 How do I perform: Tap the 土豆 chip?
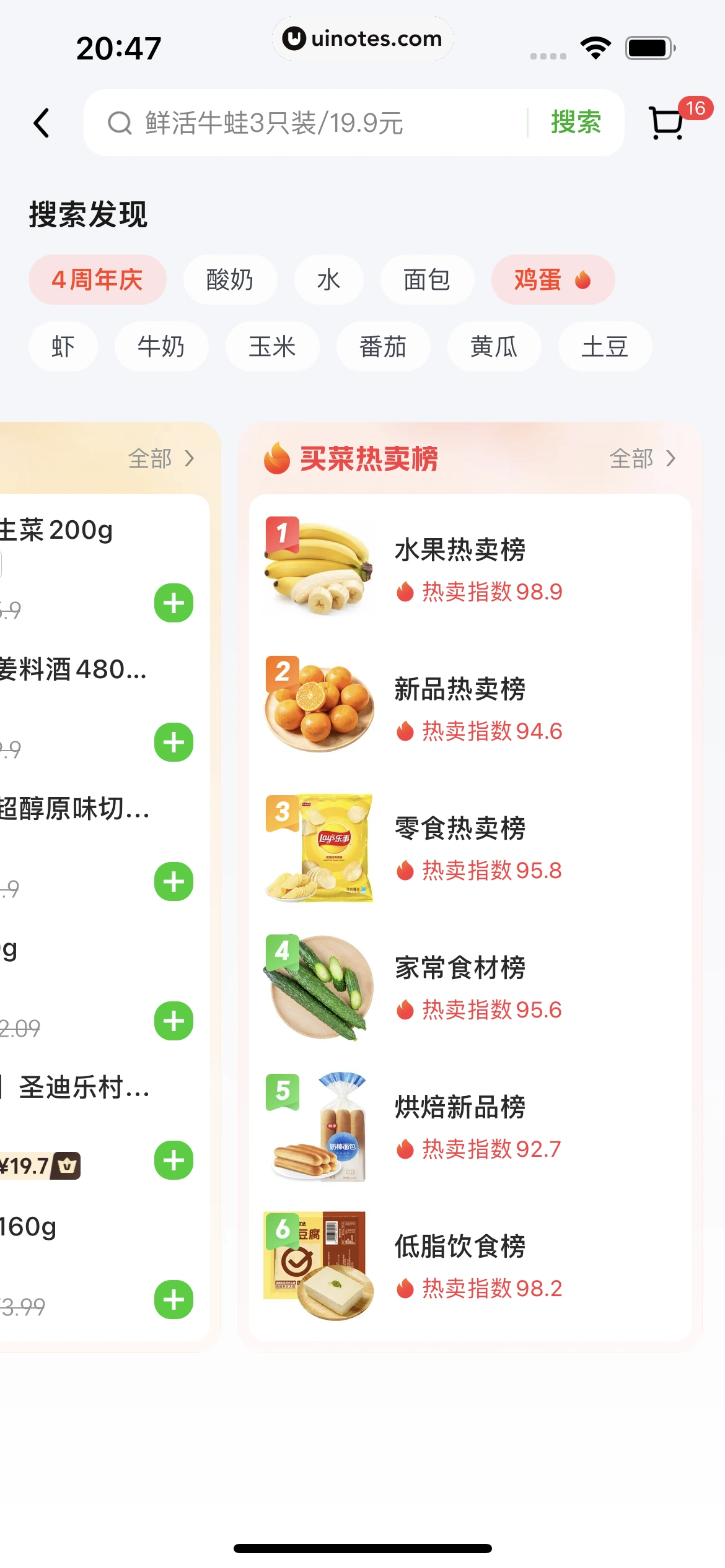(605, 347)
